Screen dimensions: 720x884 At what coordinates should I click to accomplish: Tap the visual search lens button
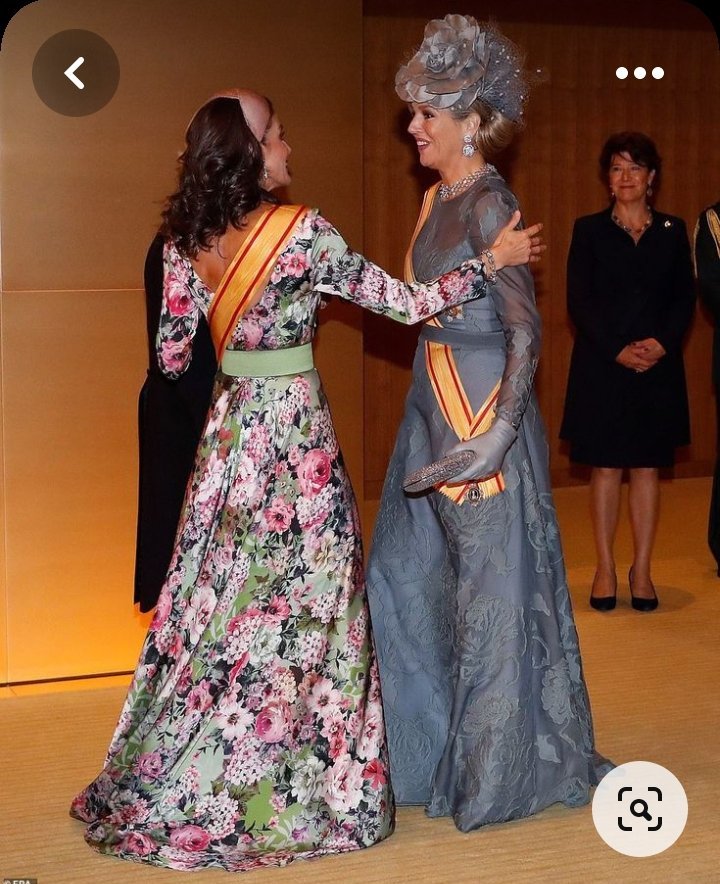[x=640, y=809]
